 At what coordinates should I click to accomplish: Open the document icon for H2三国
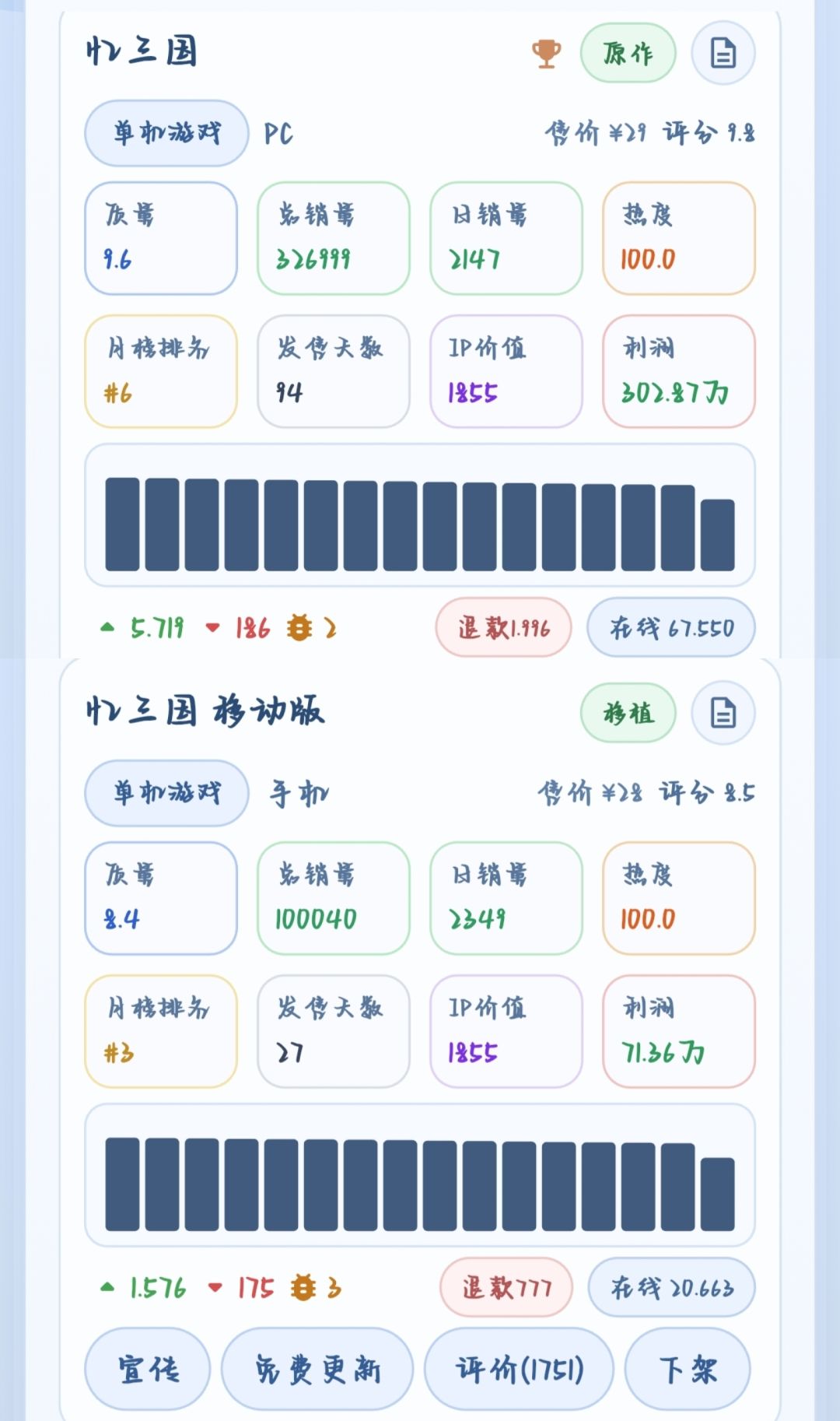click(723, 53)
